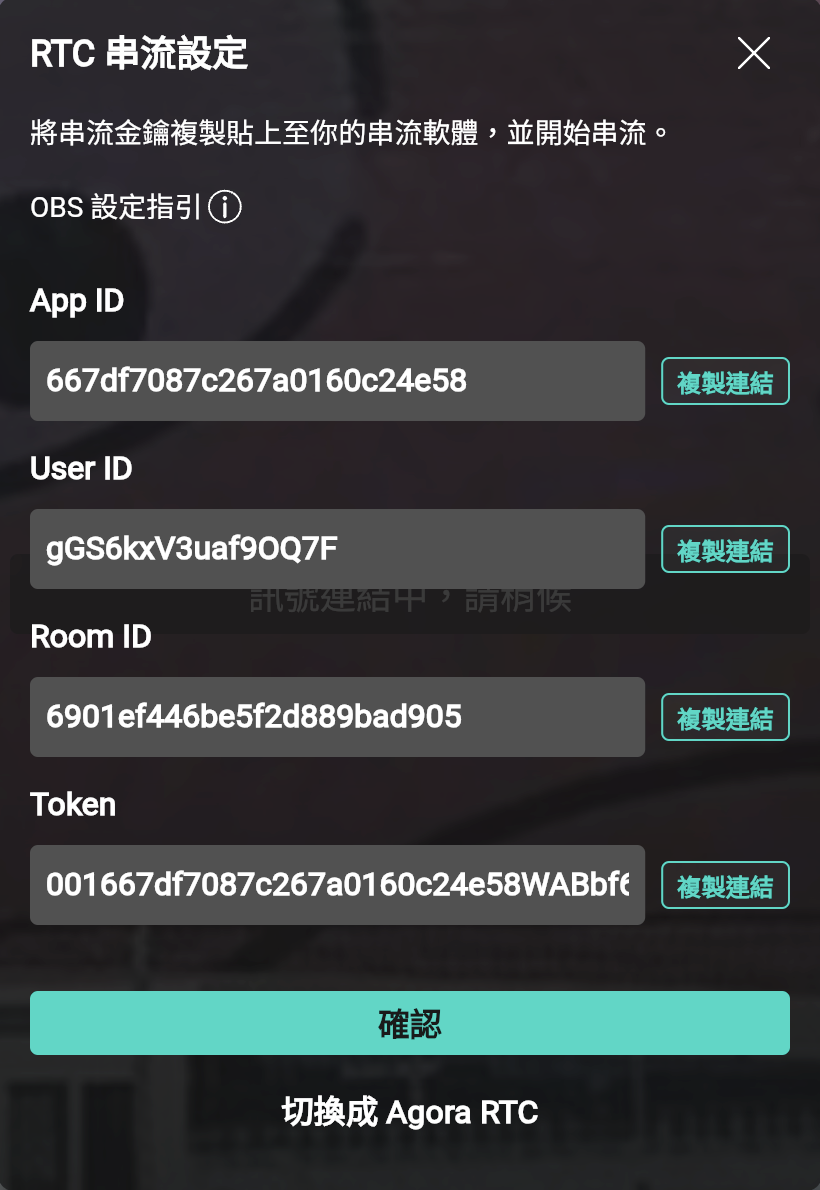Select the Token field
820x1190 pixels.
337,885
